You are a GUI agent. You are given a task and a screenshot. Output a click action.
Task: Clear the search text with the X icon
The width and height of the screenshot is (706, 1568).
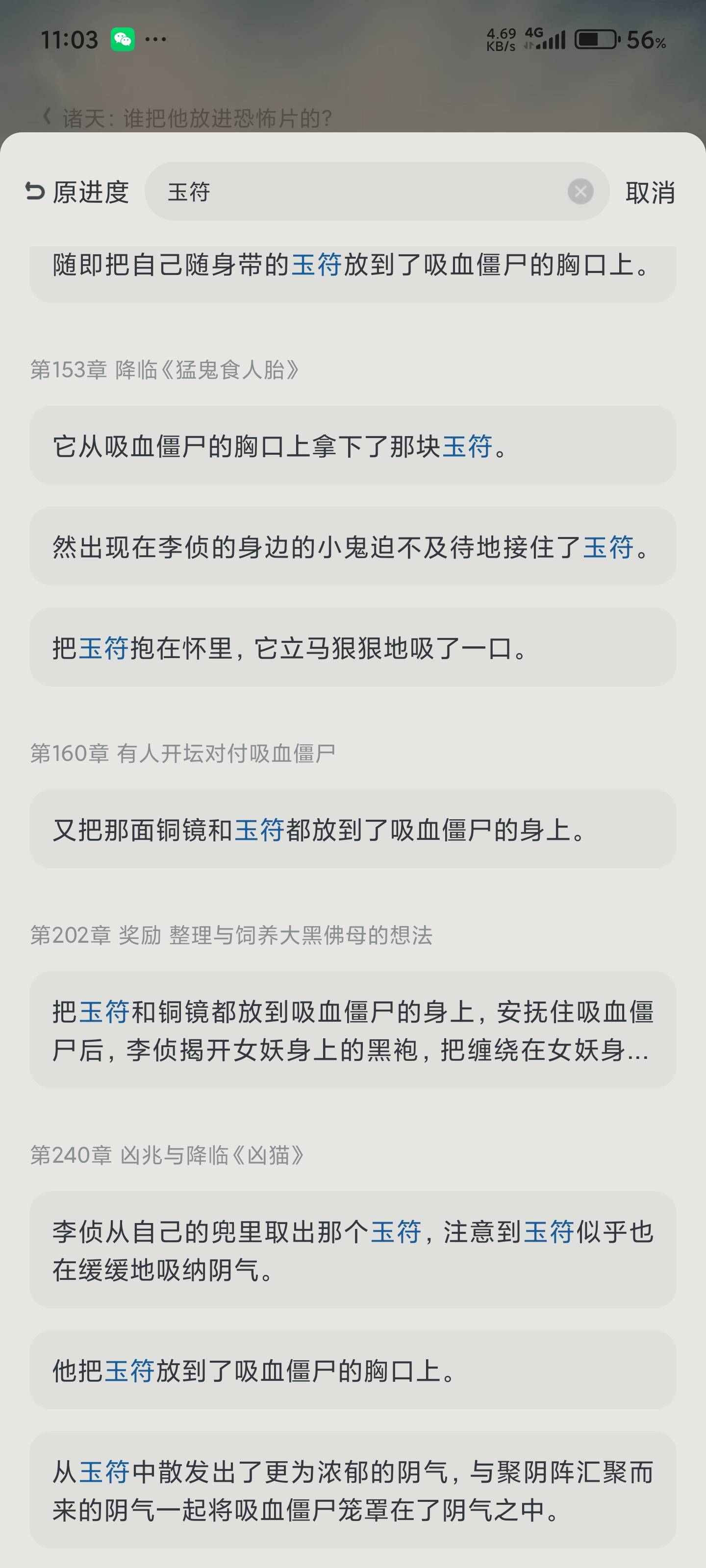(580, 193)
